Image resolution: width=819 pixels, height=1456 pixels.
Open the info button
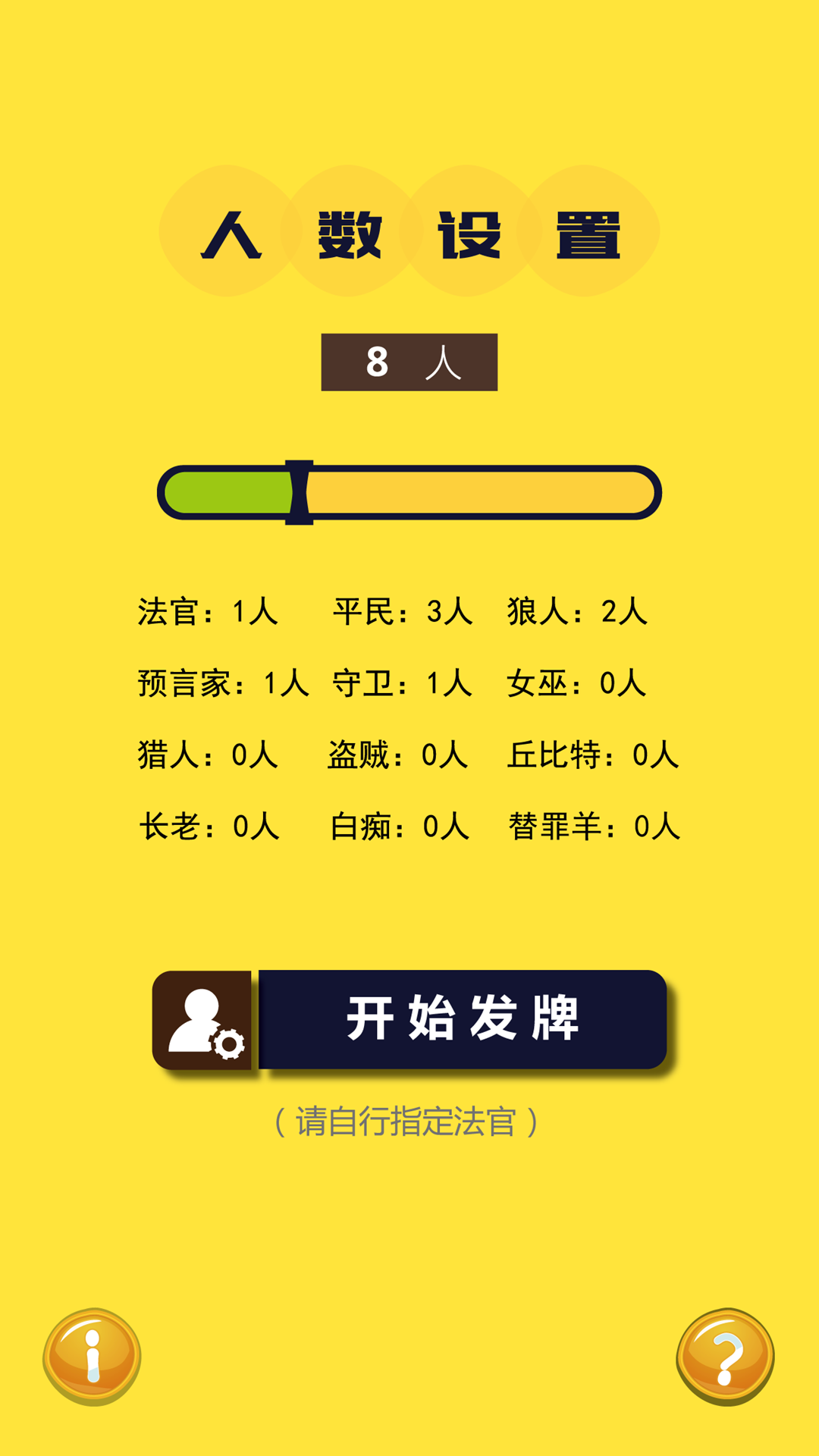92,1356
